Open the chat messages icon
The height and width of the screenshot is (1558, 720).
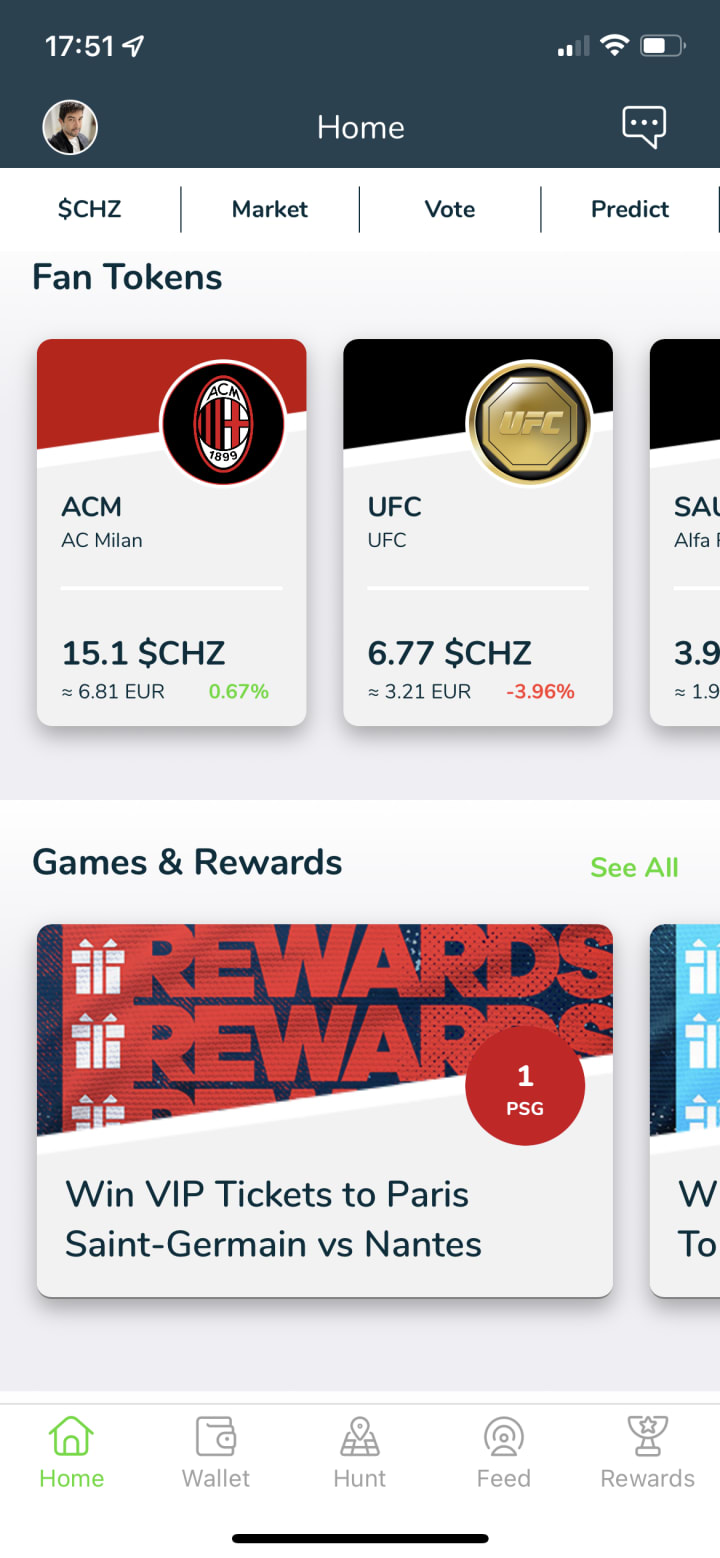click(x=644, y=127)
